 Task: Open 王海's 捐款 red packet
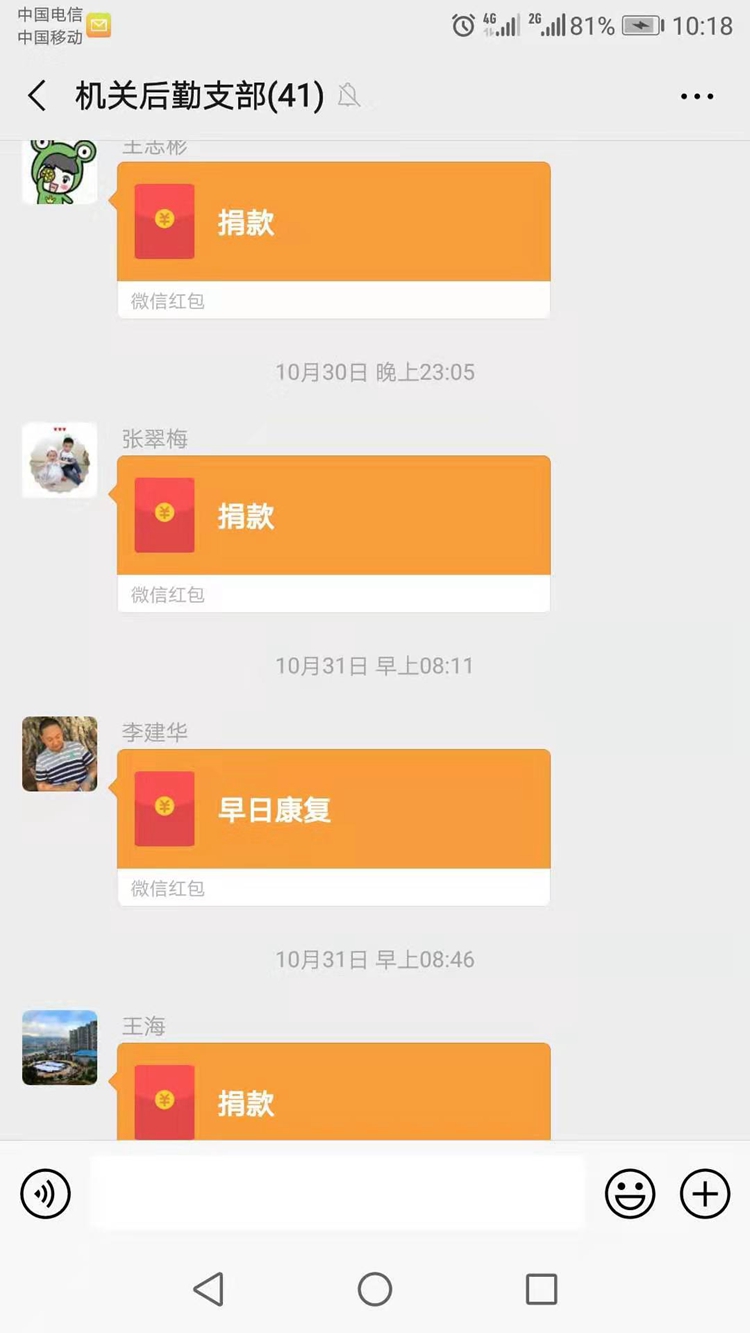333,1095
